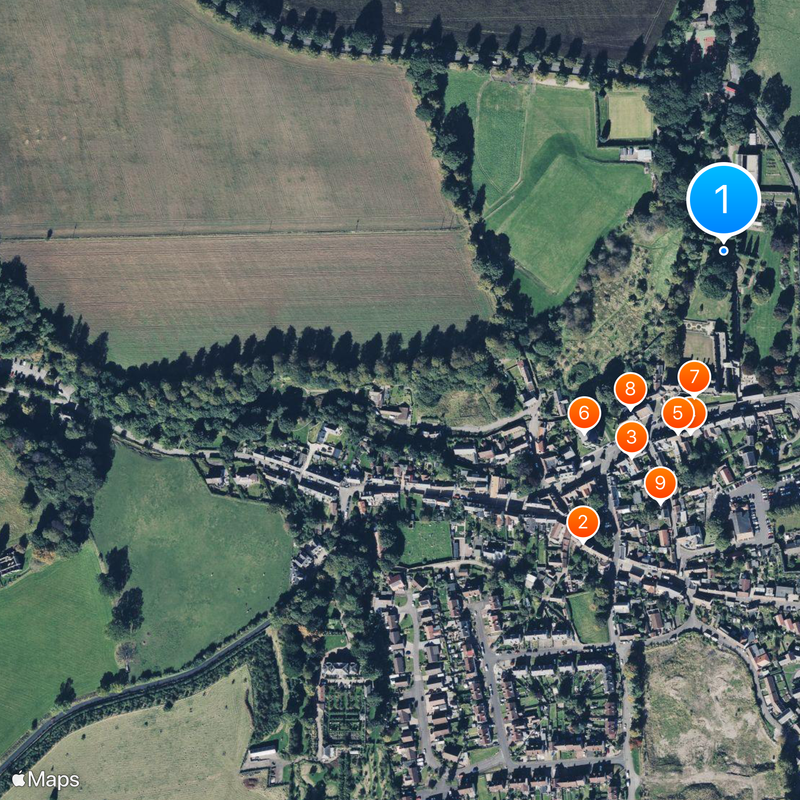Viewport: 800px width, 800px height.
Task: Tap the orange pin numbered 2
Action: click(583, 521)
